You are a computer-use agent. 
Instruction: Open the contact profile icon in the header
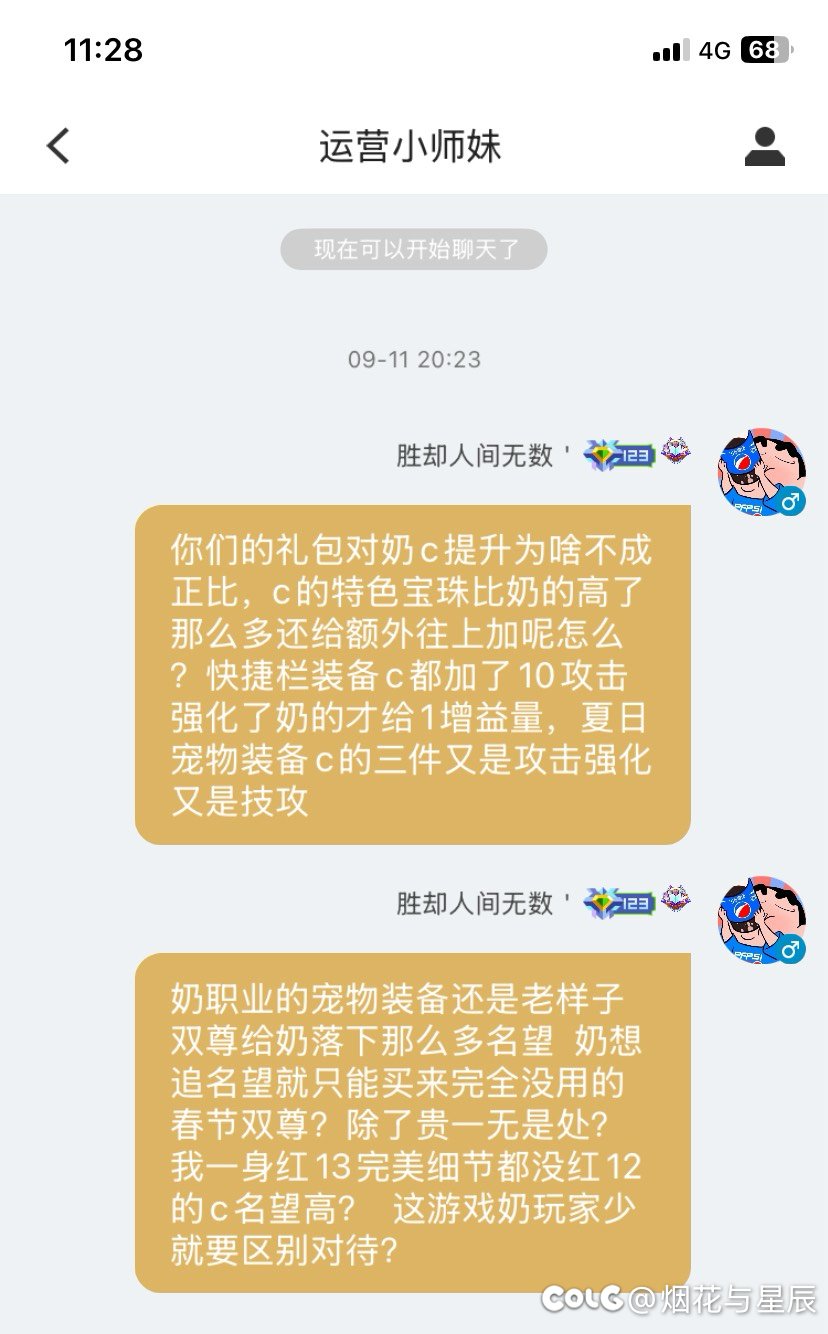[x=764, y=146]
